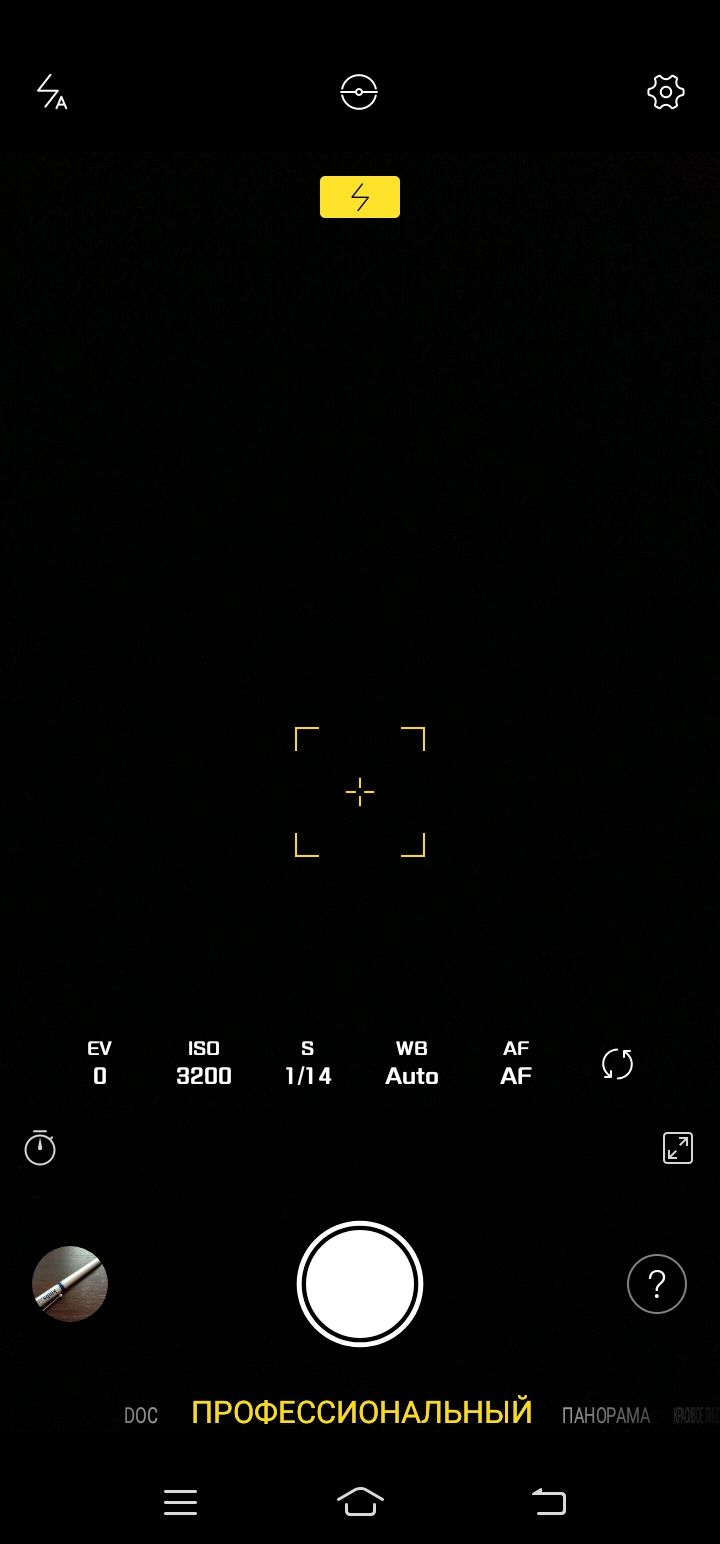Tap the yellow flash indicator badge

coord(360,197)
